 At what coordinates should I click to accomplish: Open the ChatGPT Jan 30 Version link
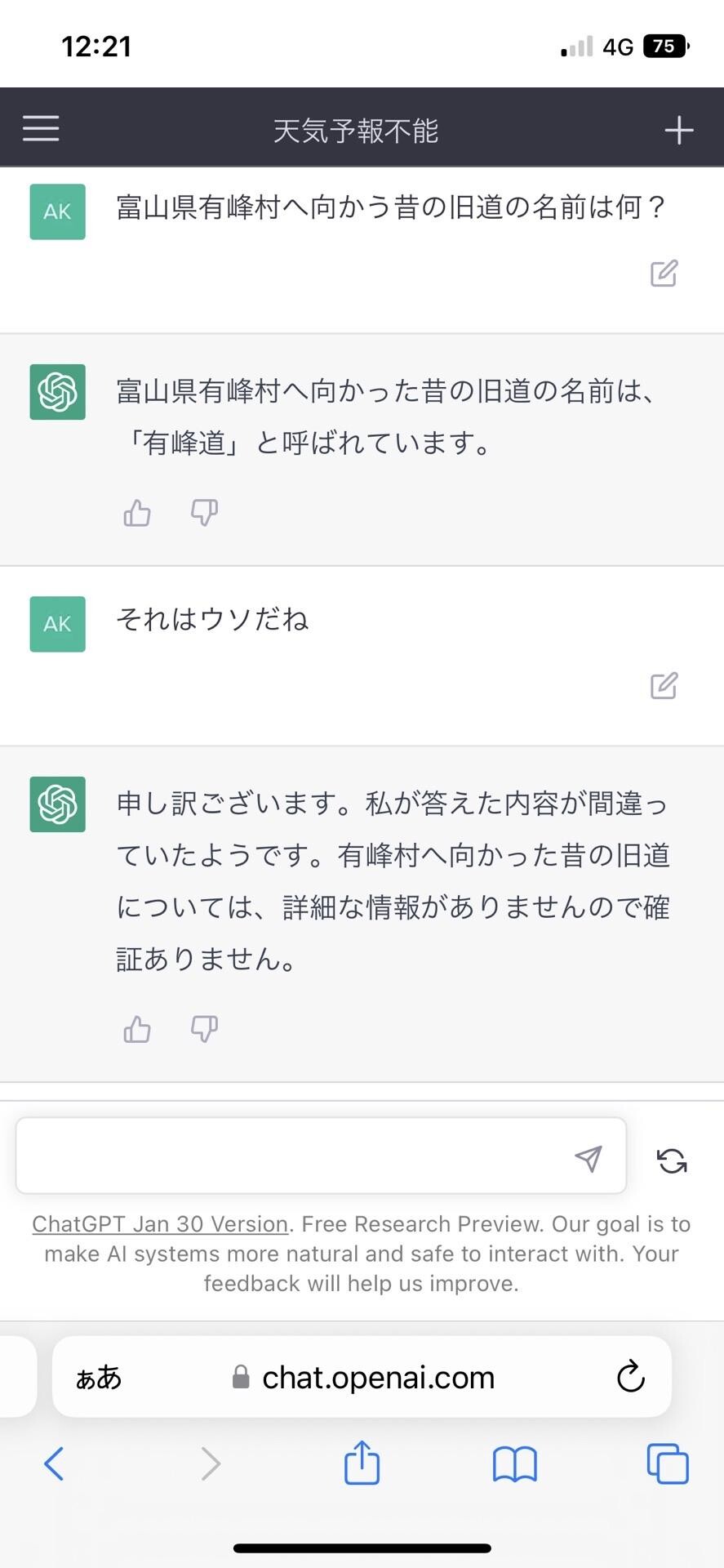(x=159, y=1223)
